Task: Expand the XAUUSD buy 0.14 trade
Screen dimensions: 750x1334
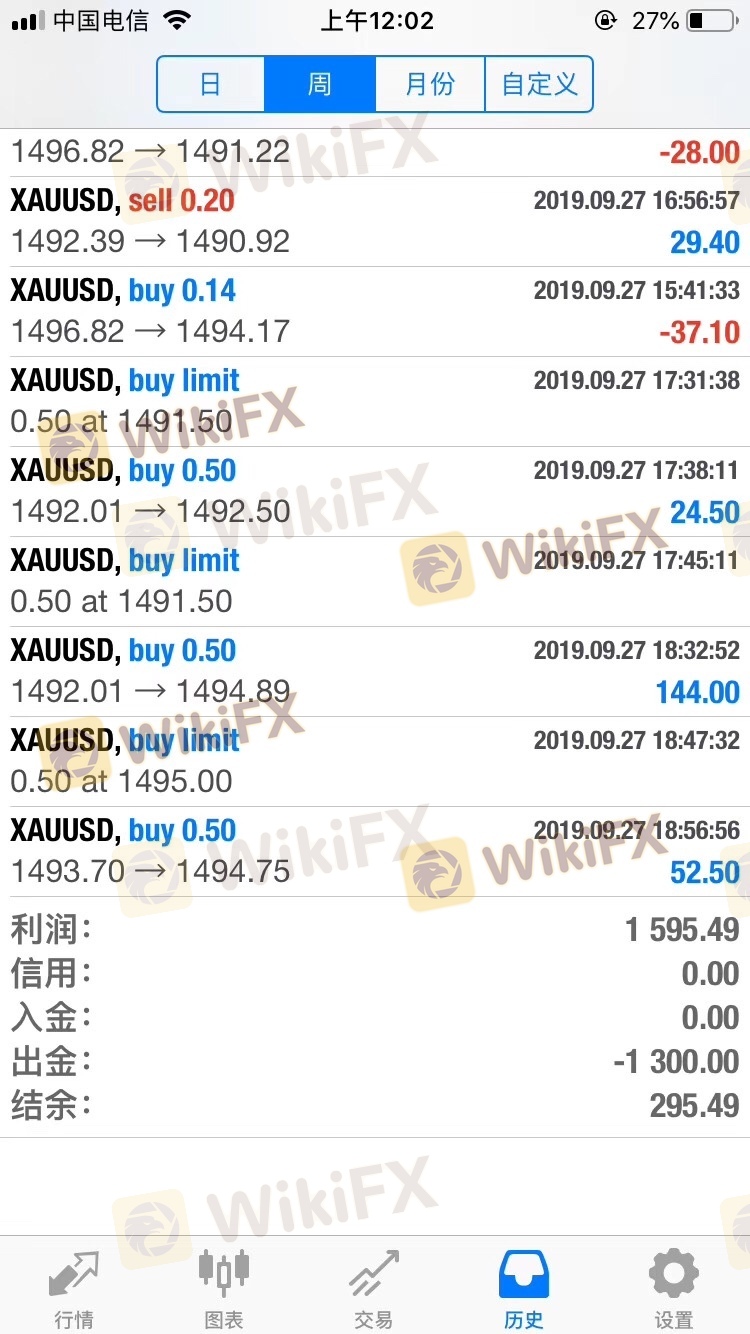Action: (x=375, y=311)
